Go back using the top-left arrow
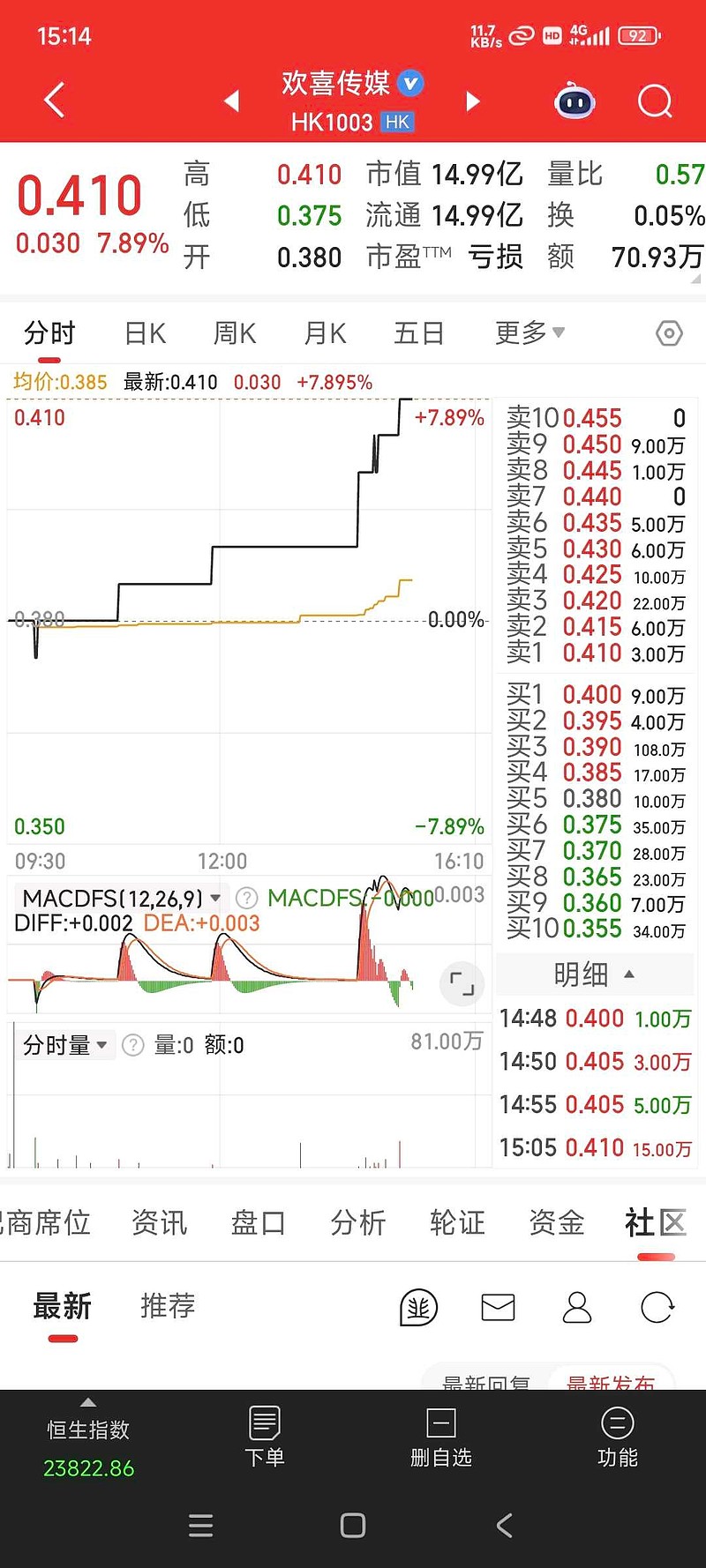Screen dimensions: 706x1568 (55, 100)
